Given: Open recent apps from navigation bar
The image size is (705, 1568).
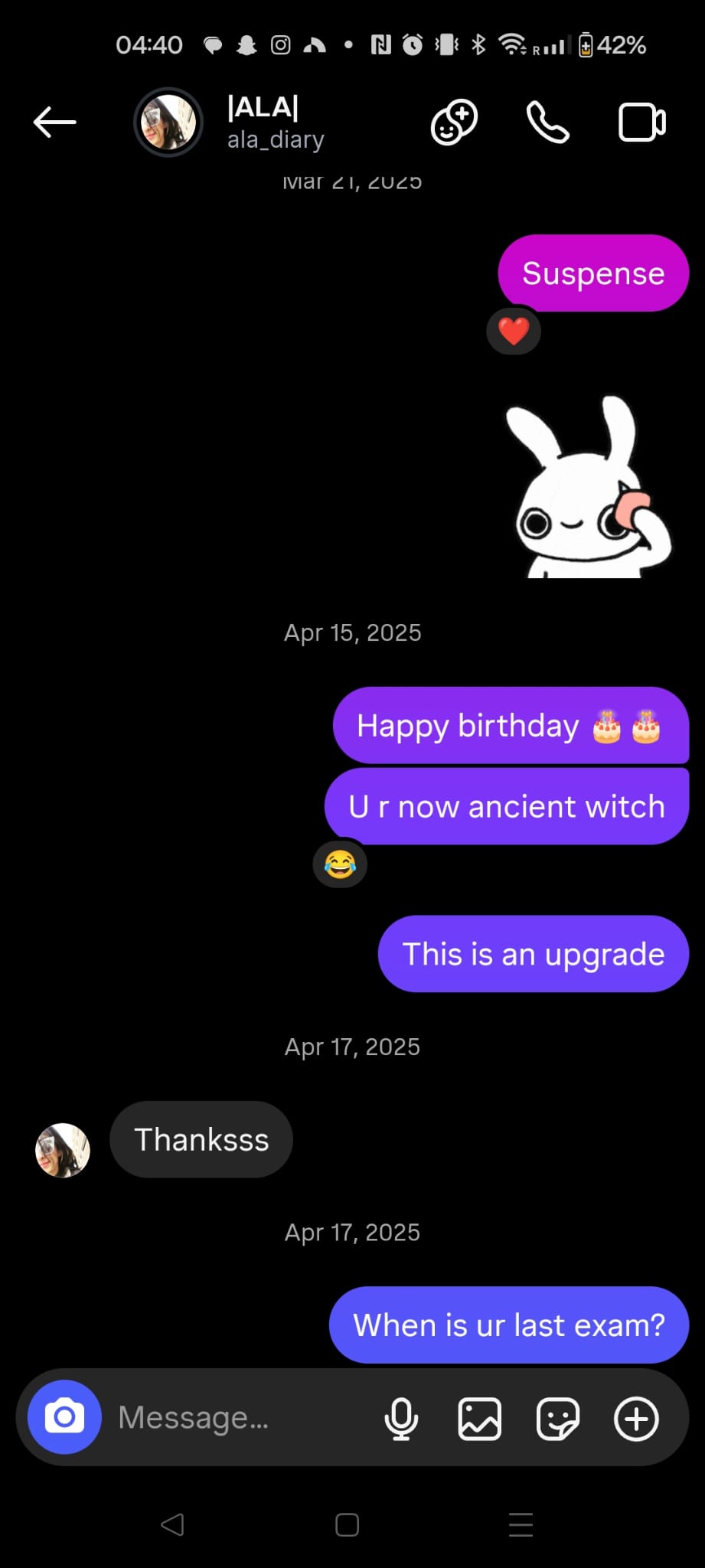Looking at the screenshot, I should pyautogui.click(x=520, y=1525).
